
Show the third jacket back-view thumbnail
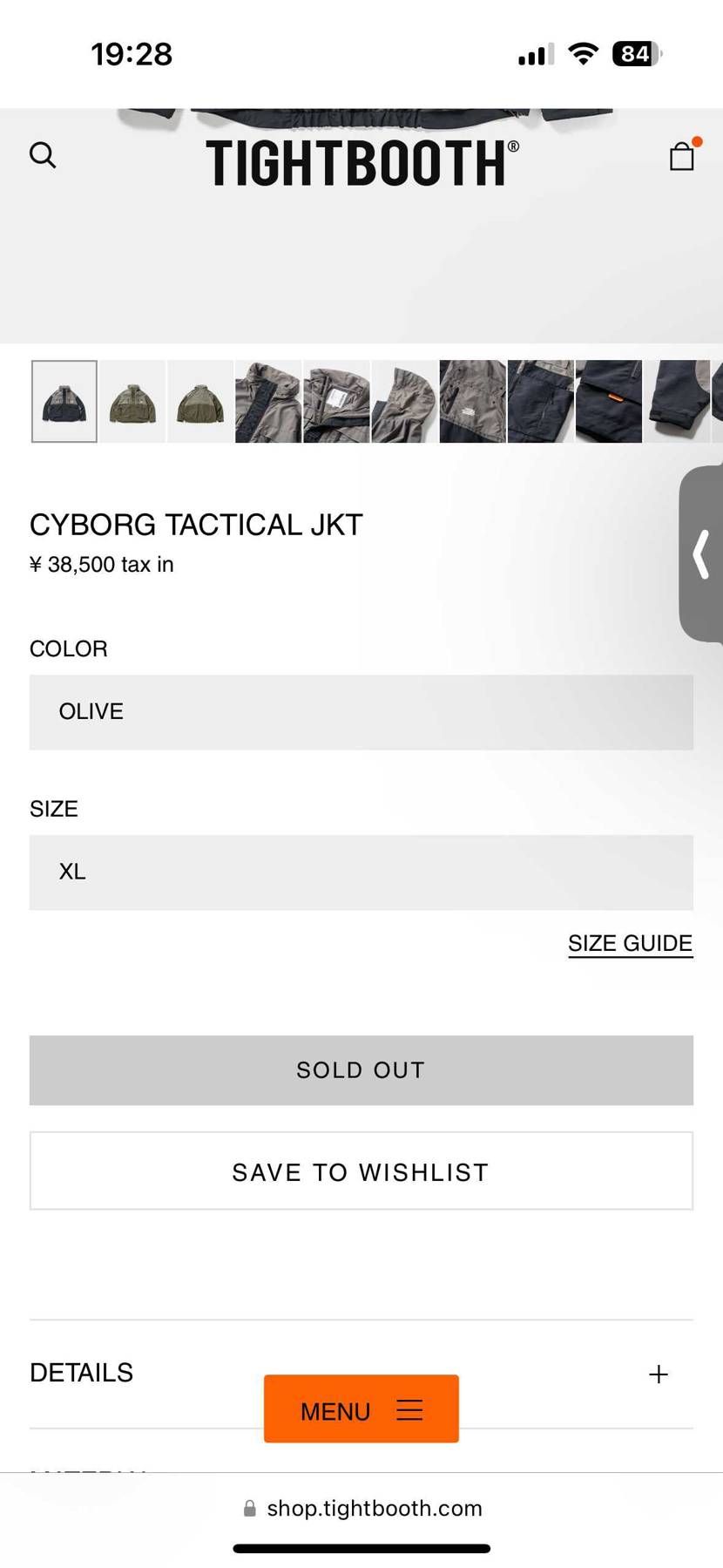pos(200,402)
